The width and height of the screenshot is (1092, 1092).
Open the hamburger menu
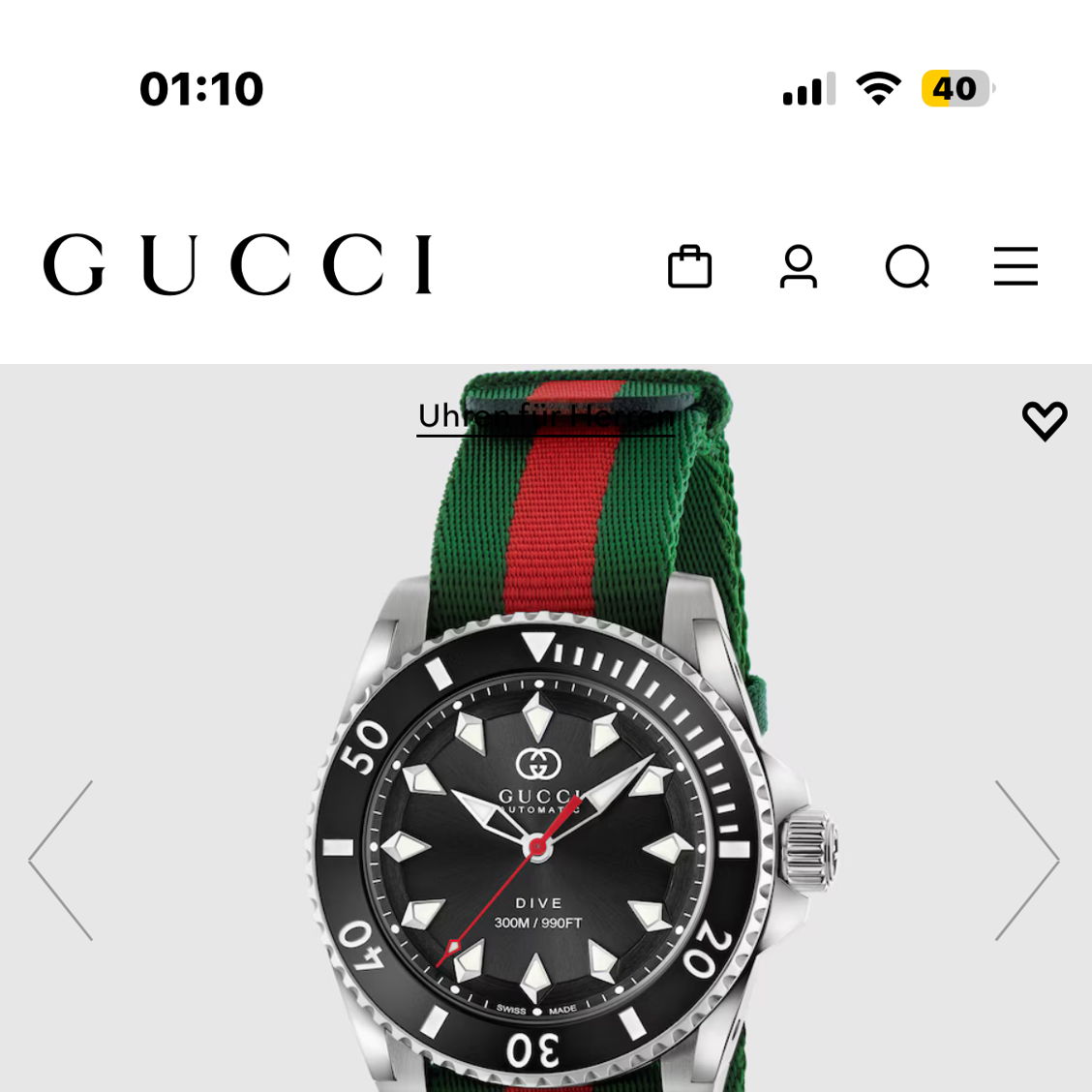[1016, 266]
